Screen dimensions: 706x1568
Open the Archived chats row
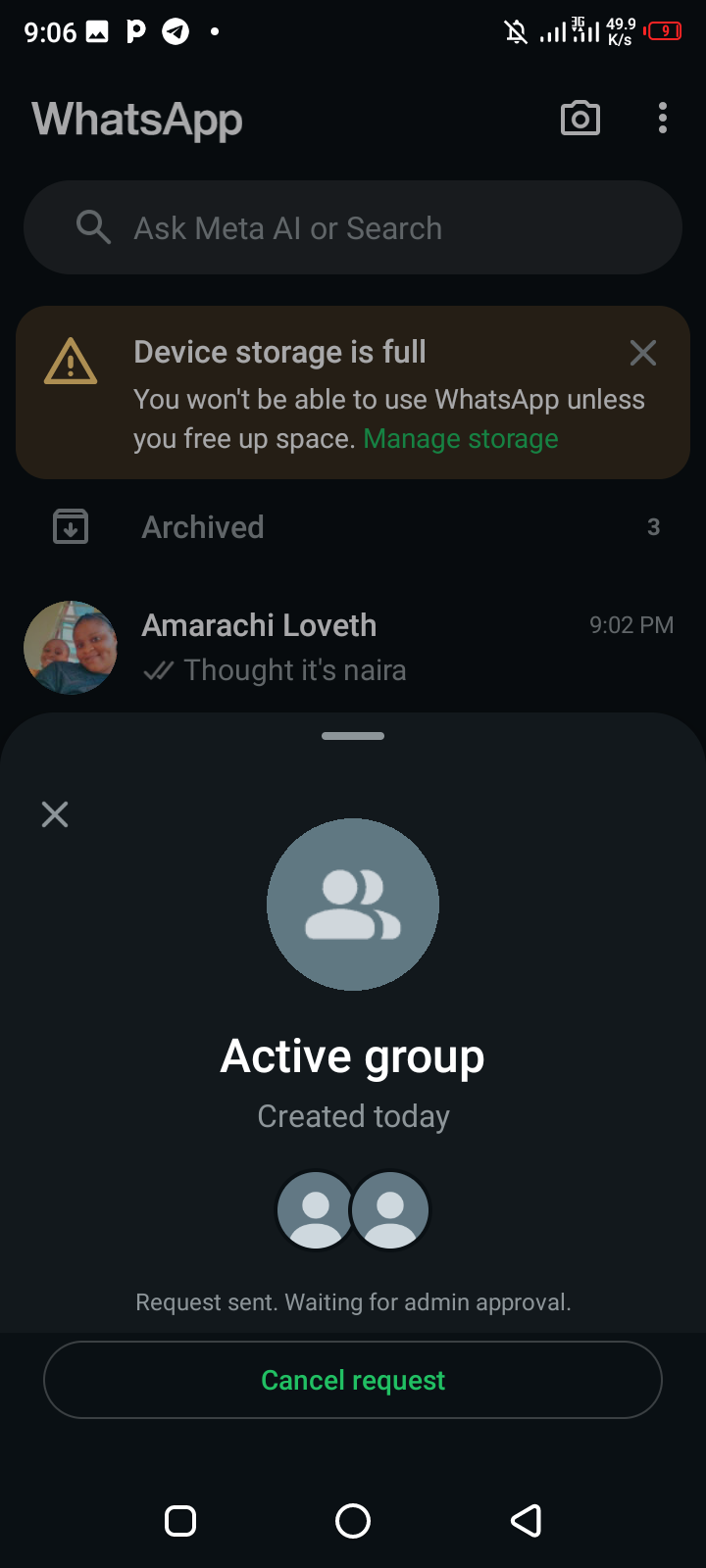point(353,527)
